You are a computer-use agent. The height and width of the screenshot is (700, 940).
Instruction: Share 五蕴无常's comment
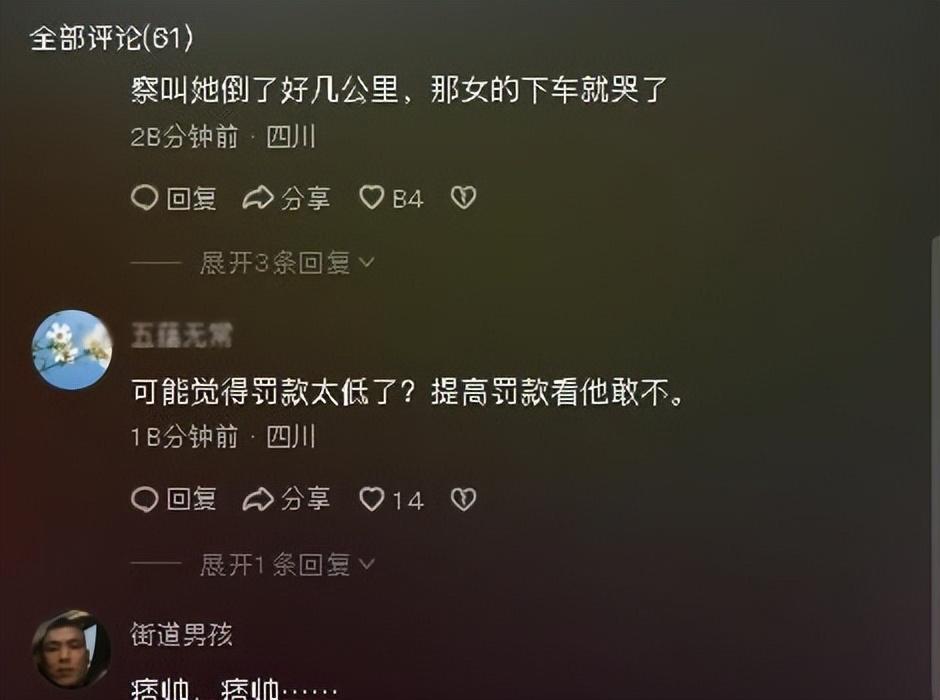[287, 499]
